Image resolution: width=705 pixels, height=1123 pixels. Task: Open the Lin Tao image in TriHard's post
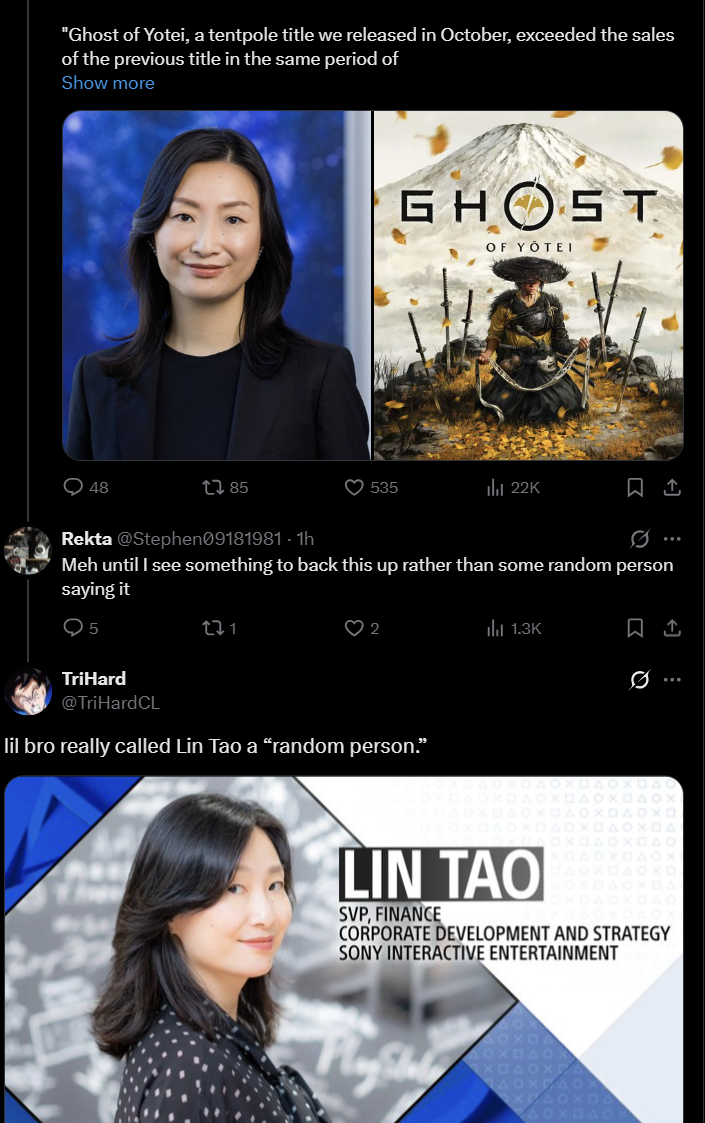tap(344, 948)
